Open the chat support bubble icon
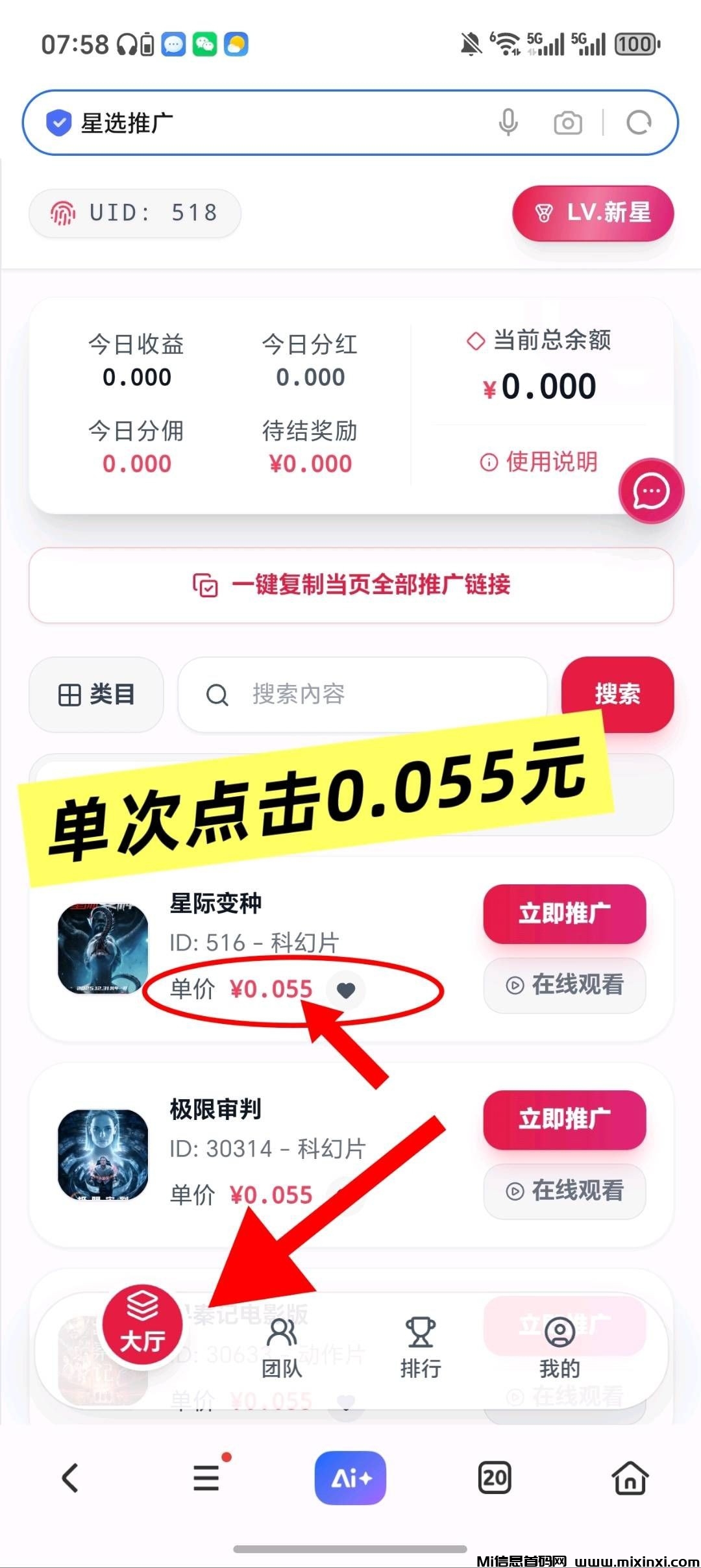701x1568 pixels. pyautogui.click(x=651, y=492)
